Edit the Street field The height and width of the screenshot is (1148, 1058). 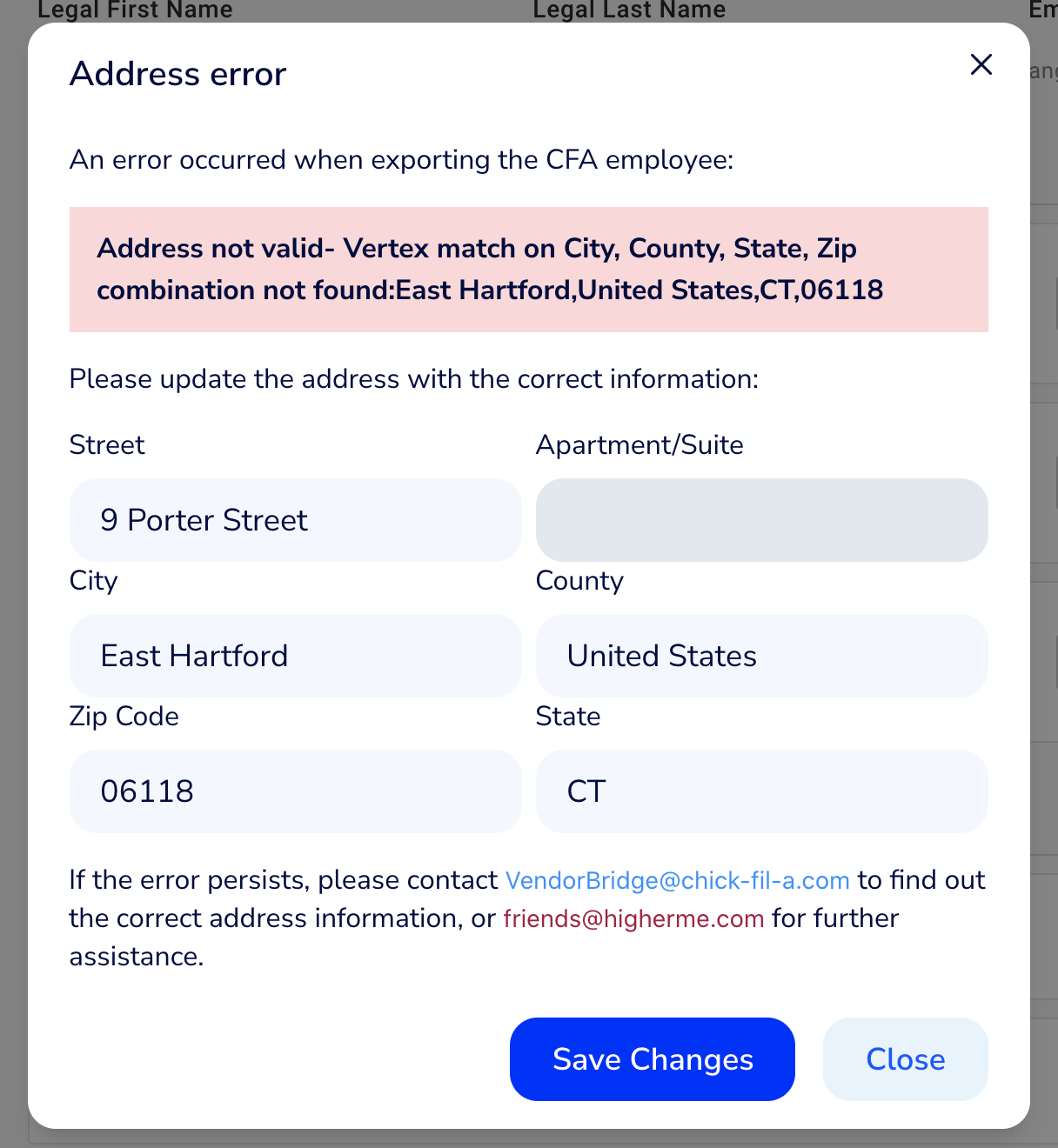pyautogui.click(x=295, y=520)
